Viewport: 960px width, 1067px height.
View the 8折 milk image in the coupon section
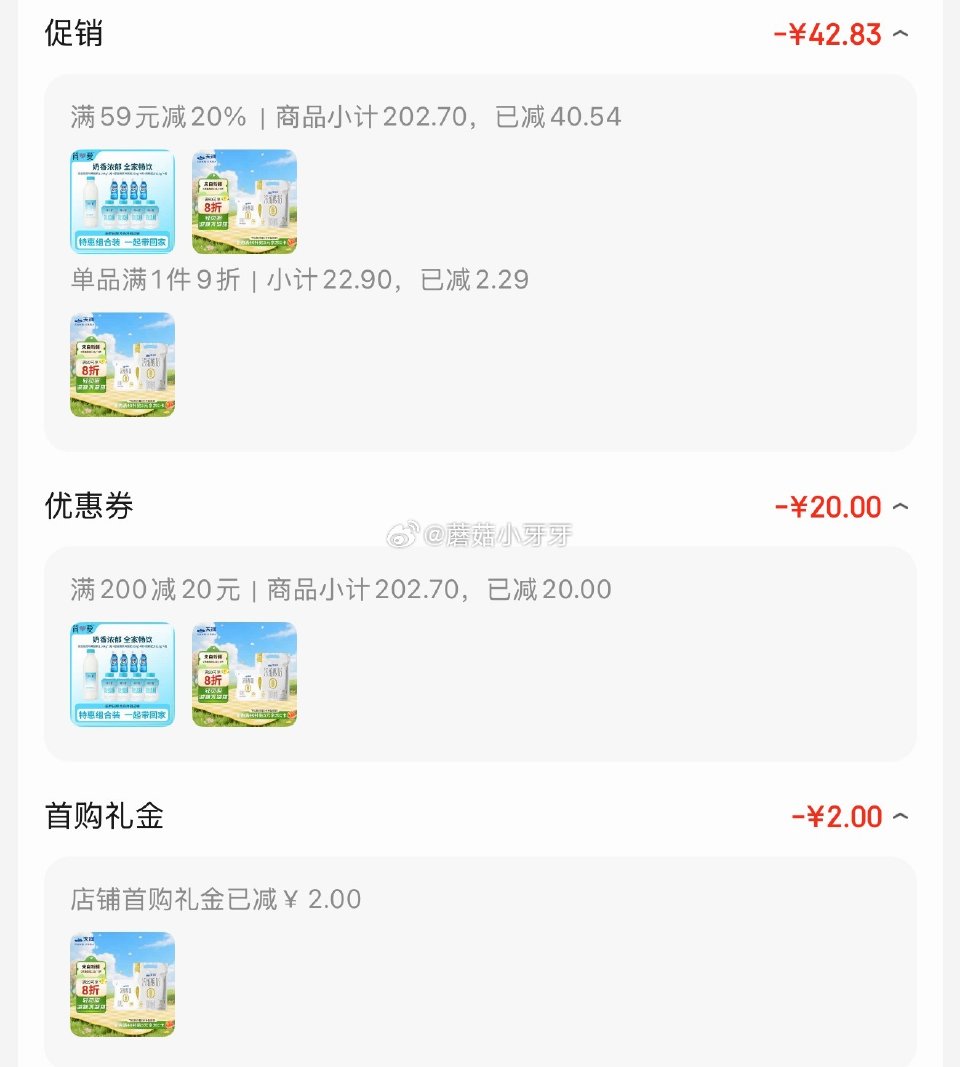pos(244,674)
